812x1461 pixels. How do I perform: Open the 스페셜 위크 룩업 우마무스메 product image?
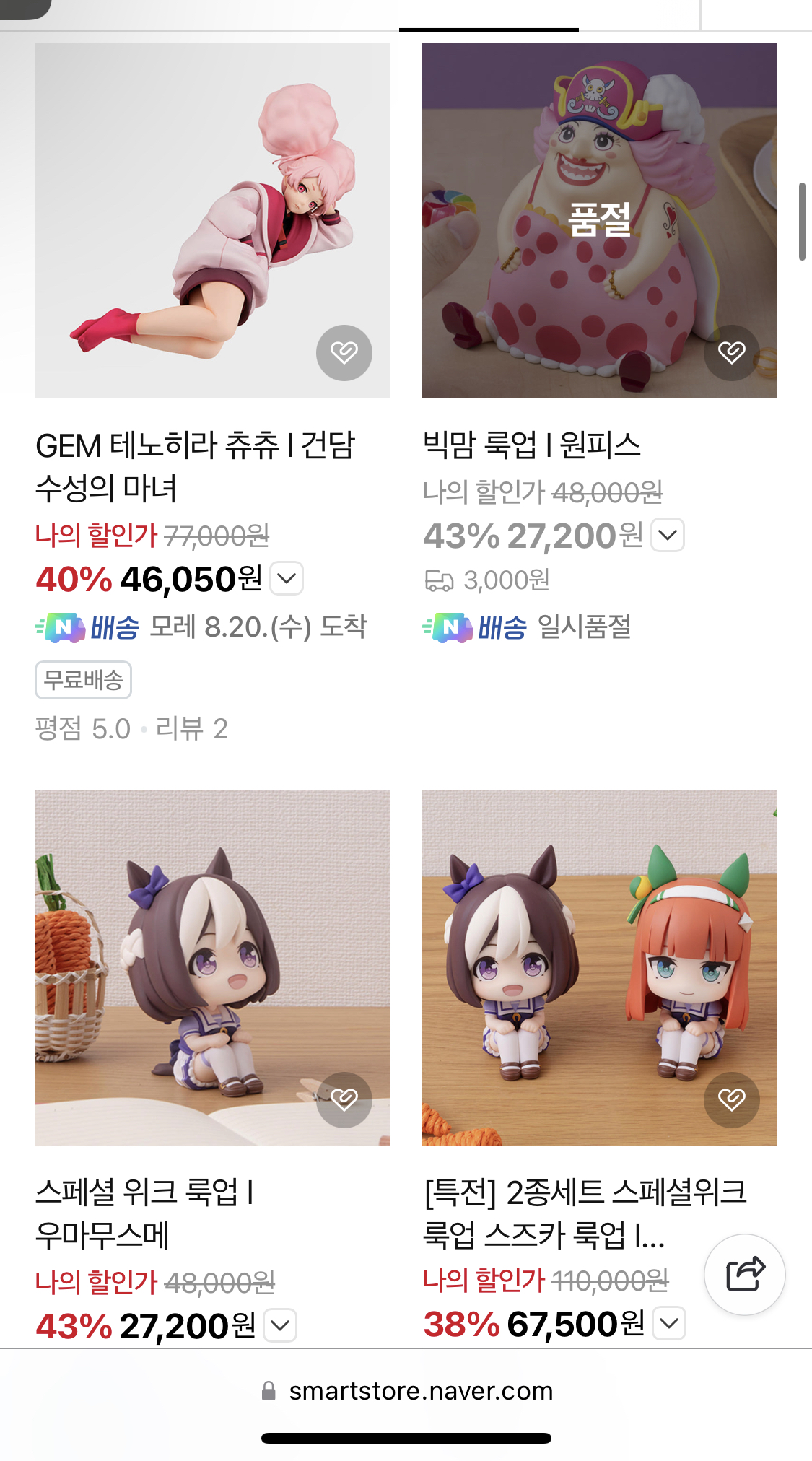click(x=211, y=967)
